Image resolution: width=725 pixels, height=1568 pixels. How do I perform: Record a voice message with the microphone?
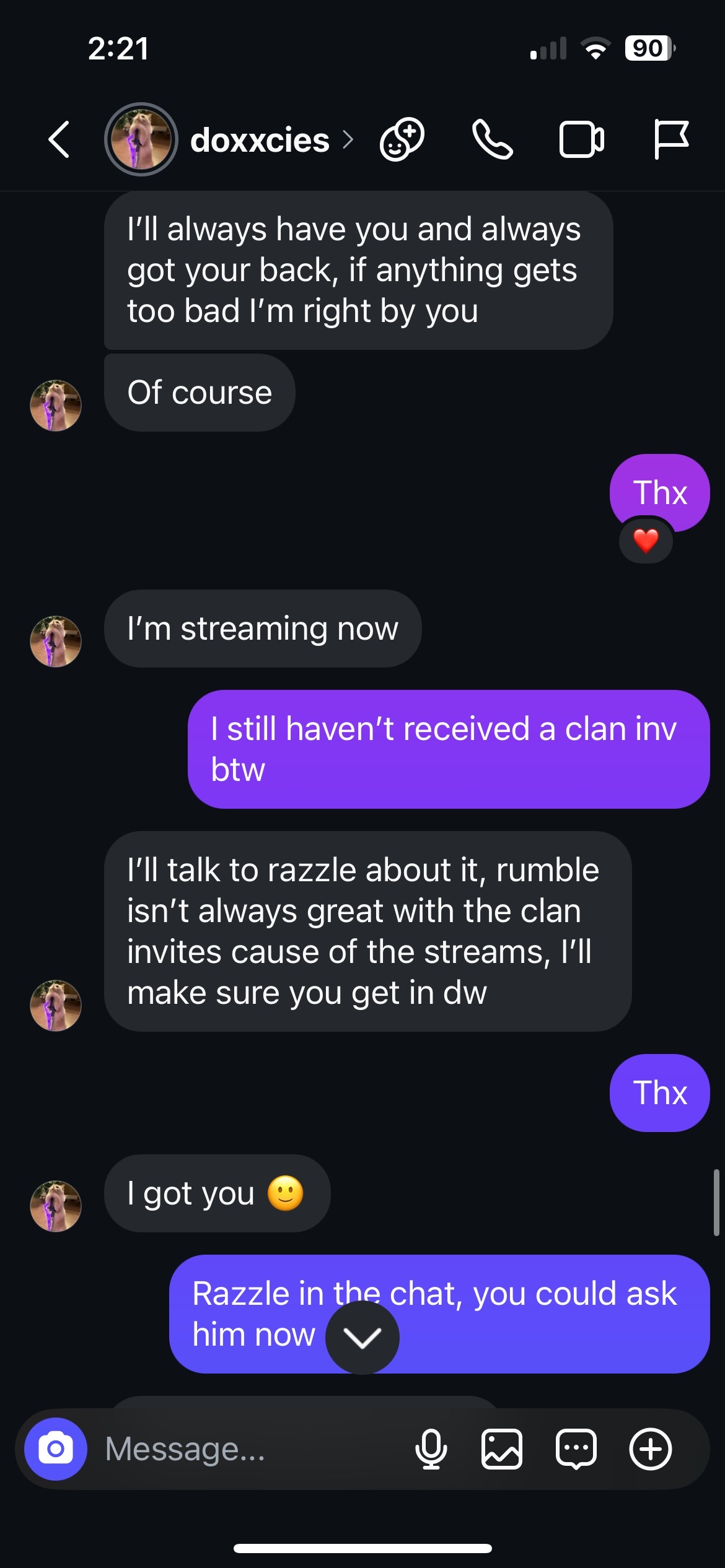431,1448
